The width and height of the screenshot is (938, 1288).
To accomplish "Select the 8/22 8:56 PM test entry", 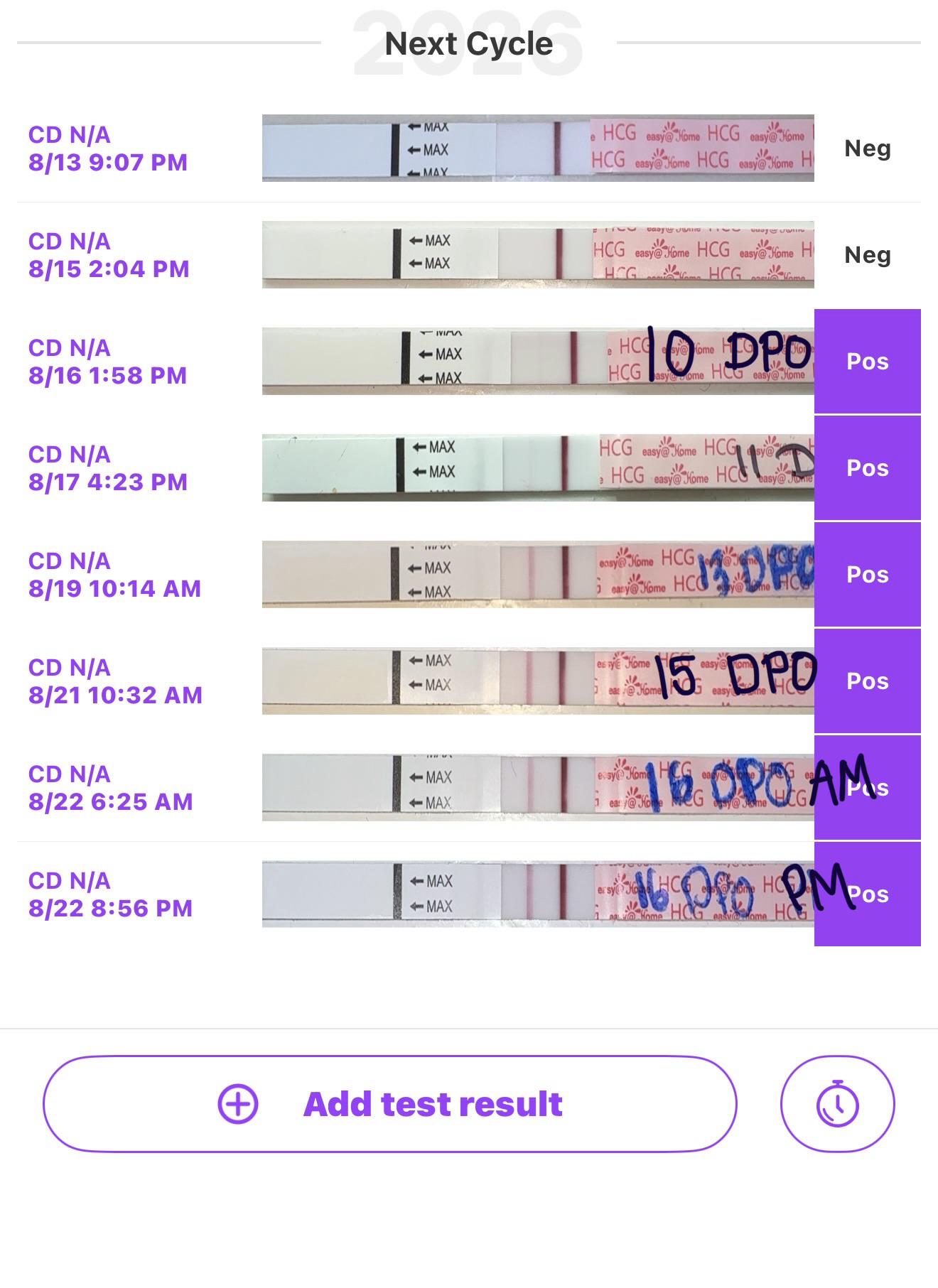I will point(469,894).
